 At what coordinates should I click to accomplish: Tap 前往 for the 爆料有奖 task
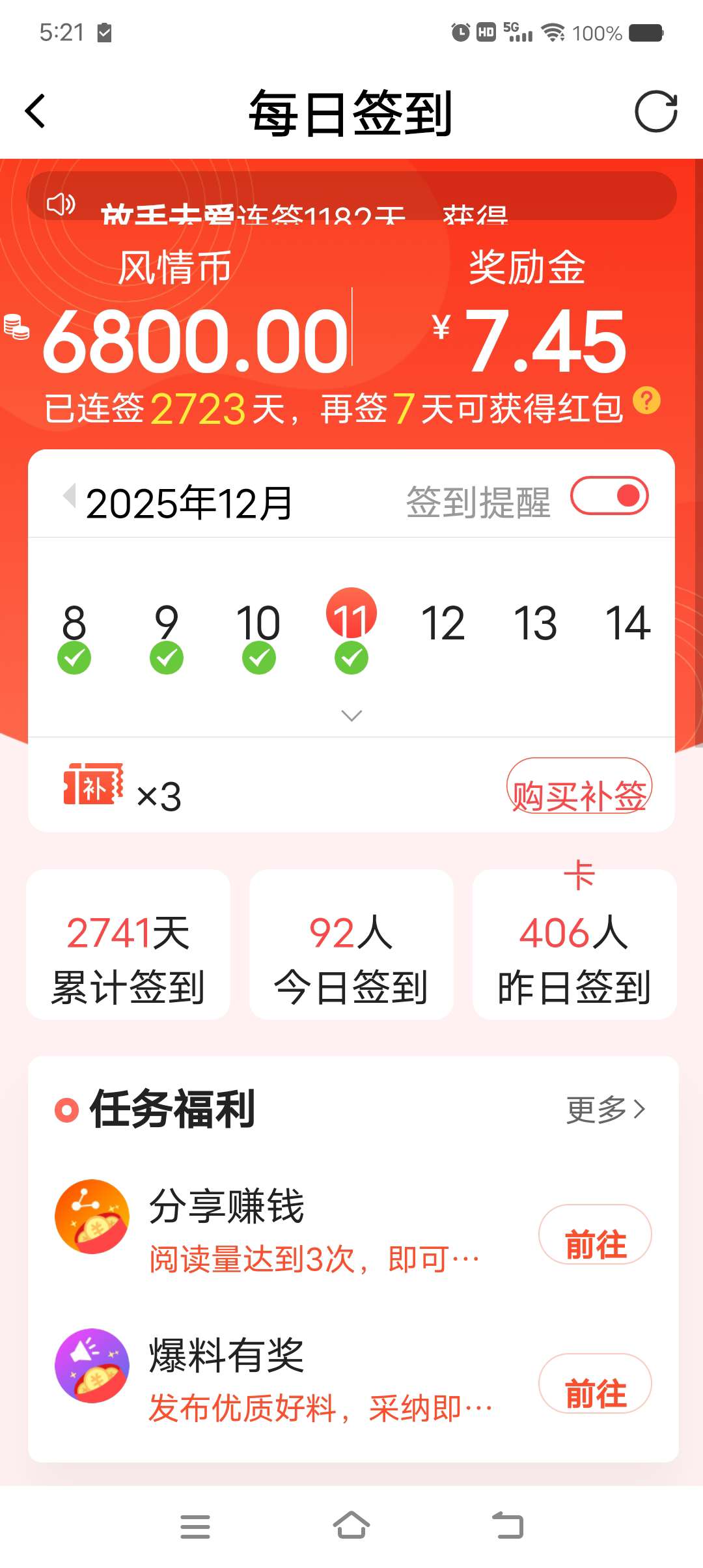(x=595, y=1384)
